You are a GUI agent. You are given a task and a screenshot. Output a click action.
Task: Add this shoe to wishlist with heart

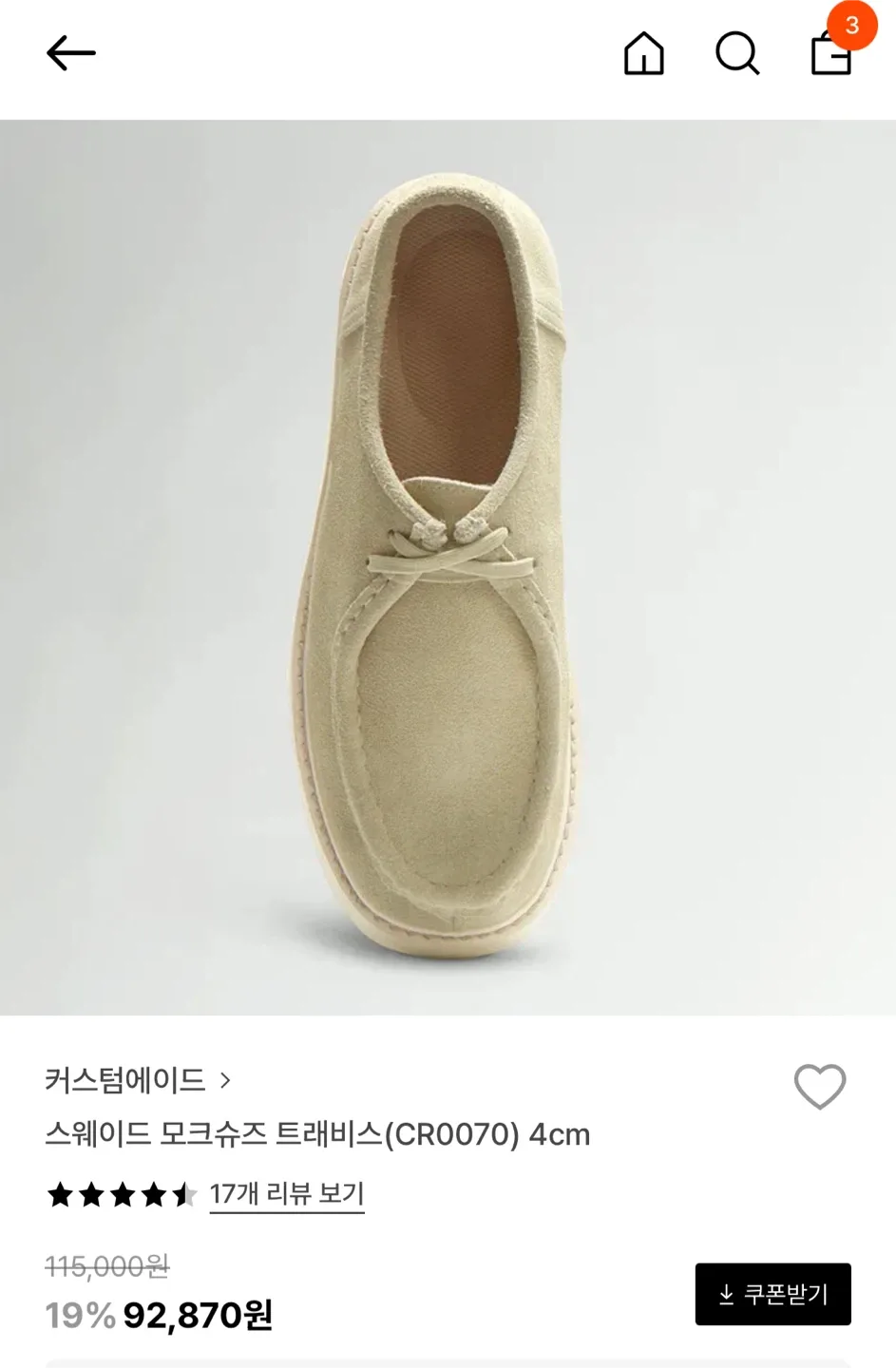(x=819, y=1087)
